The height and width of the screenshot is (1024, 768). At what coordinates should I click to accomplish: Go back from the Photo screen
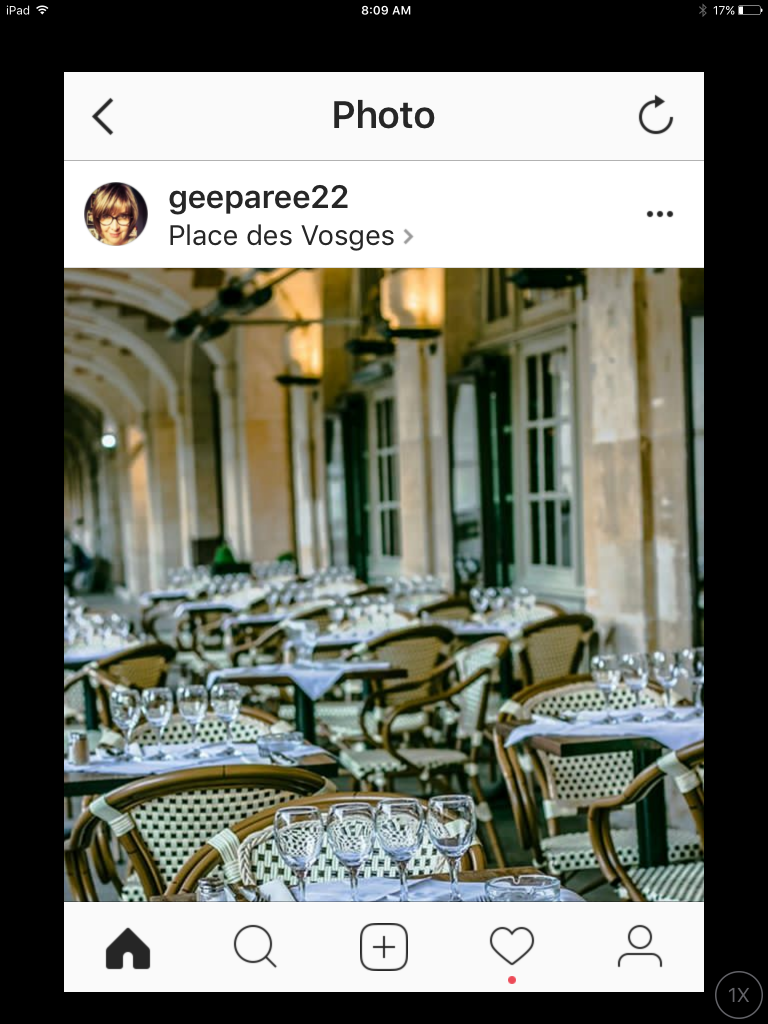tap(103, 117)
